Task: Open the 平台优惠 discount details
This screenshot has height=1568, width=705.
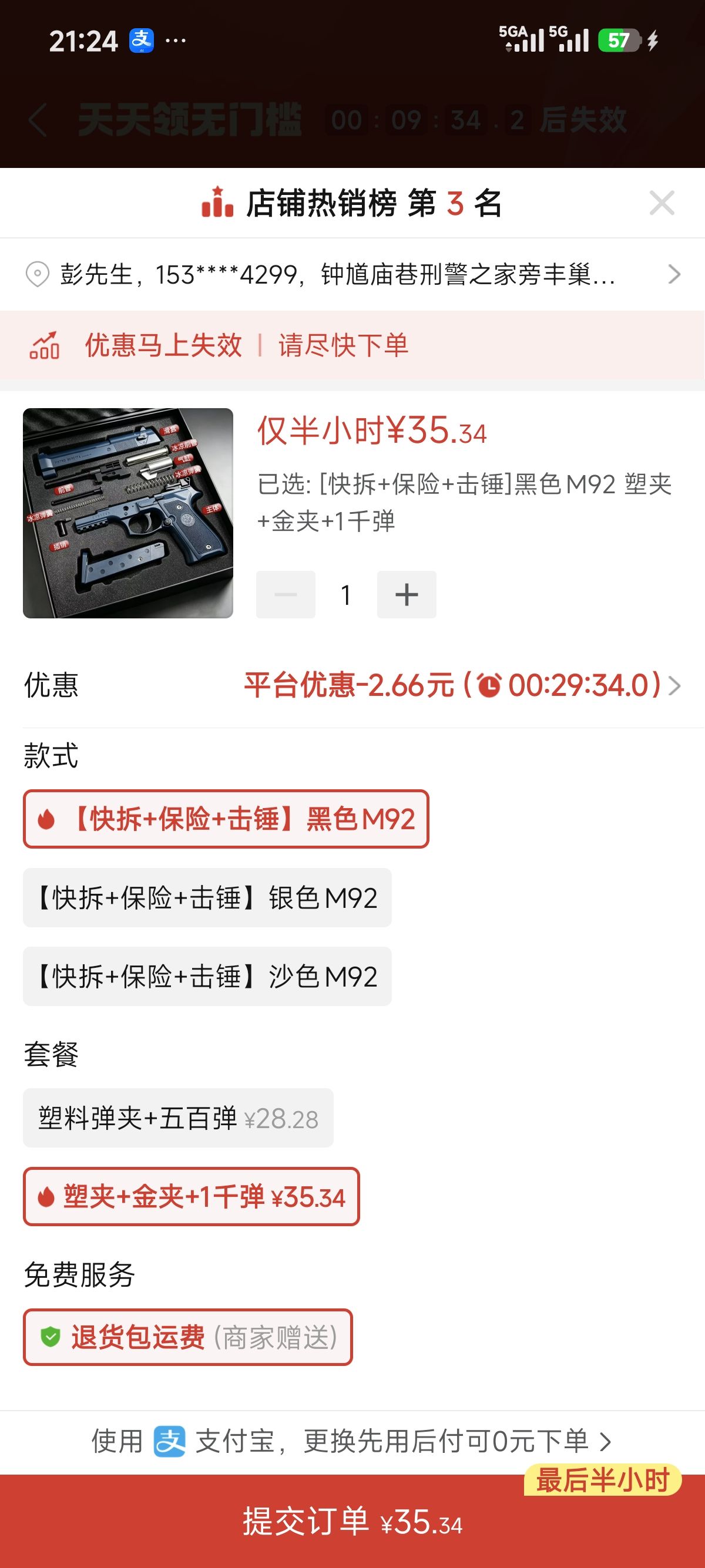Action: click(x=462, y=685)
